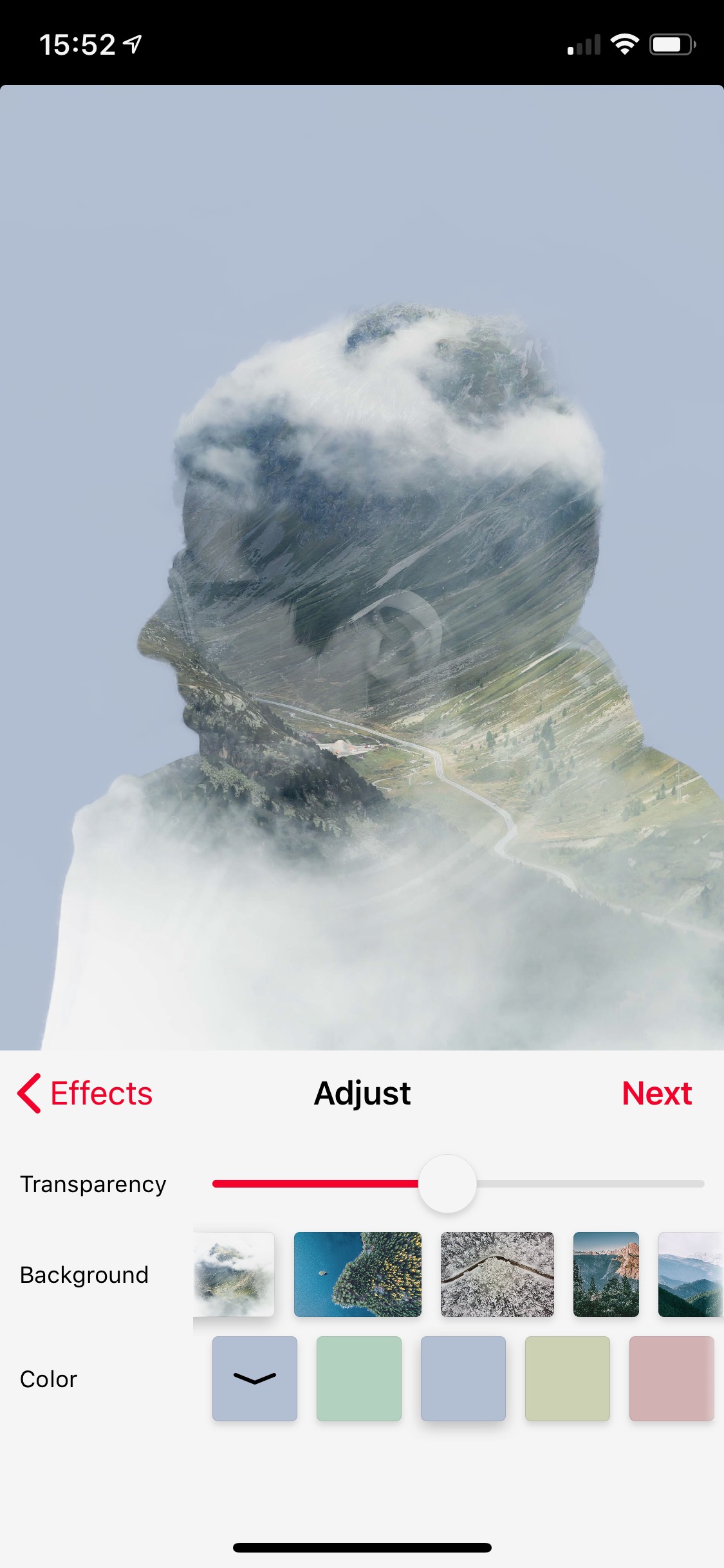Select the cloudy mountain background thumbnail
This screenshot has width=724, height=1568.
(x=234, y=1274)
